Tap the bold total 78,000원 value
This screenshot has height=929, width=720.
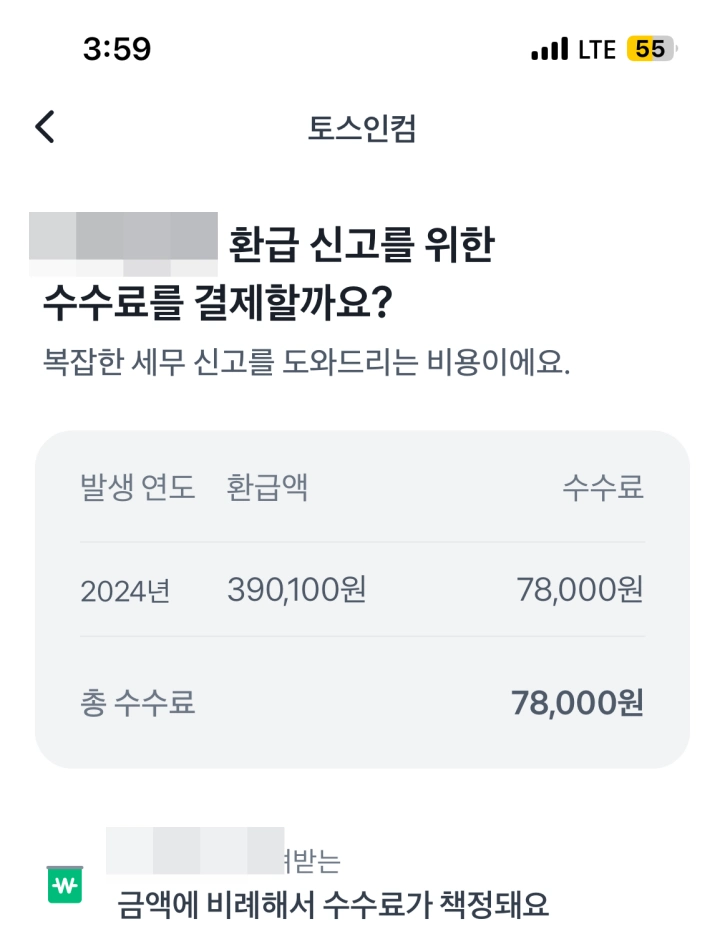tap(585, 703)
